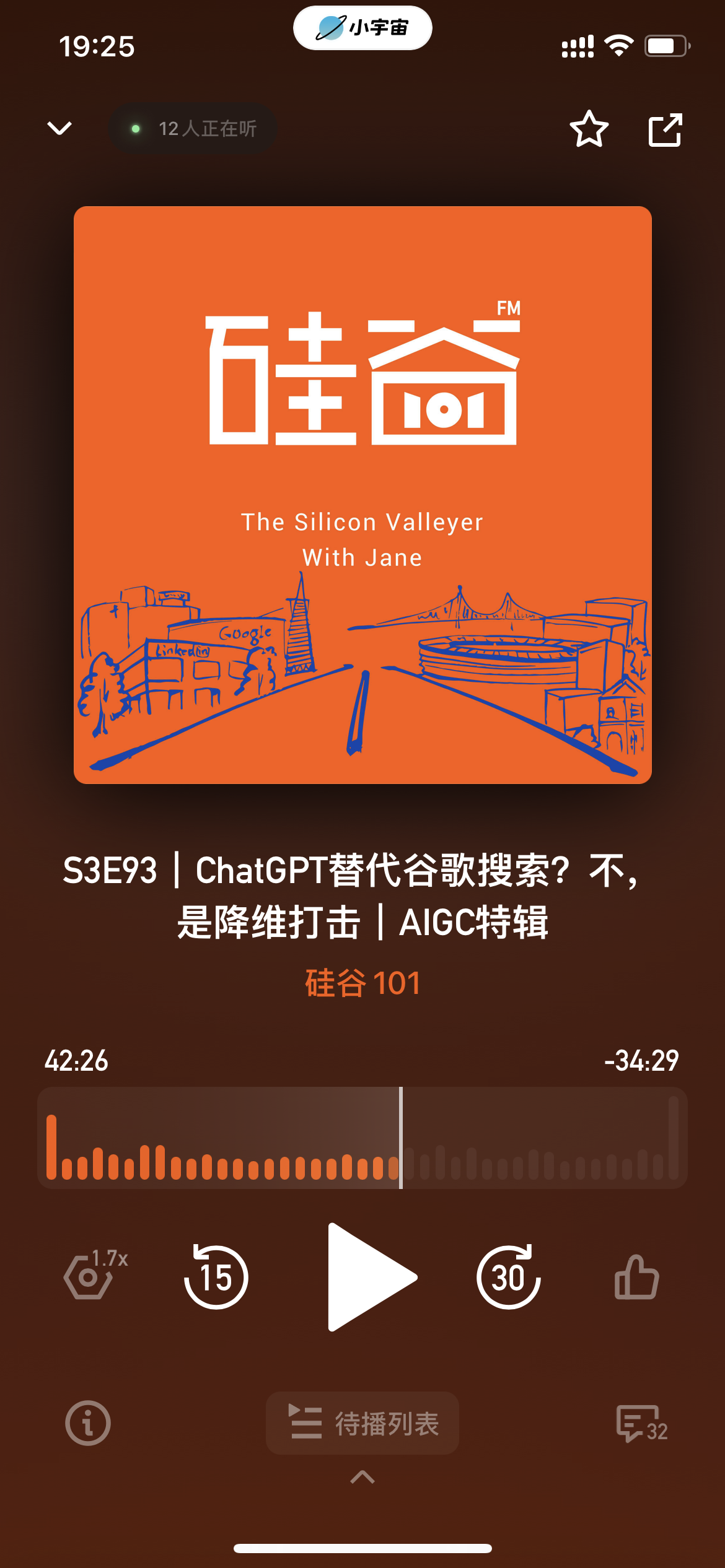
Task: Open the 待播列表 queue
Action: point(362,1423)
